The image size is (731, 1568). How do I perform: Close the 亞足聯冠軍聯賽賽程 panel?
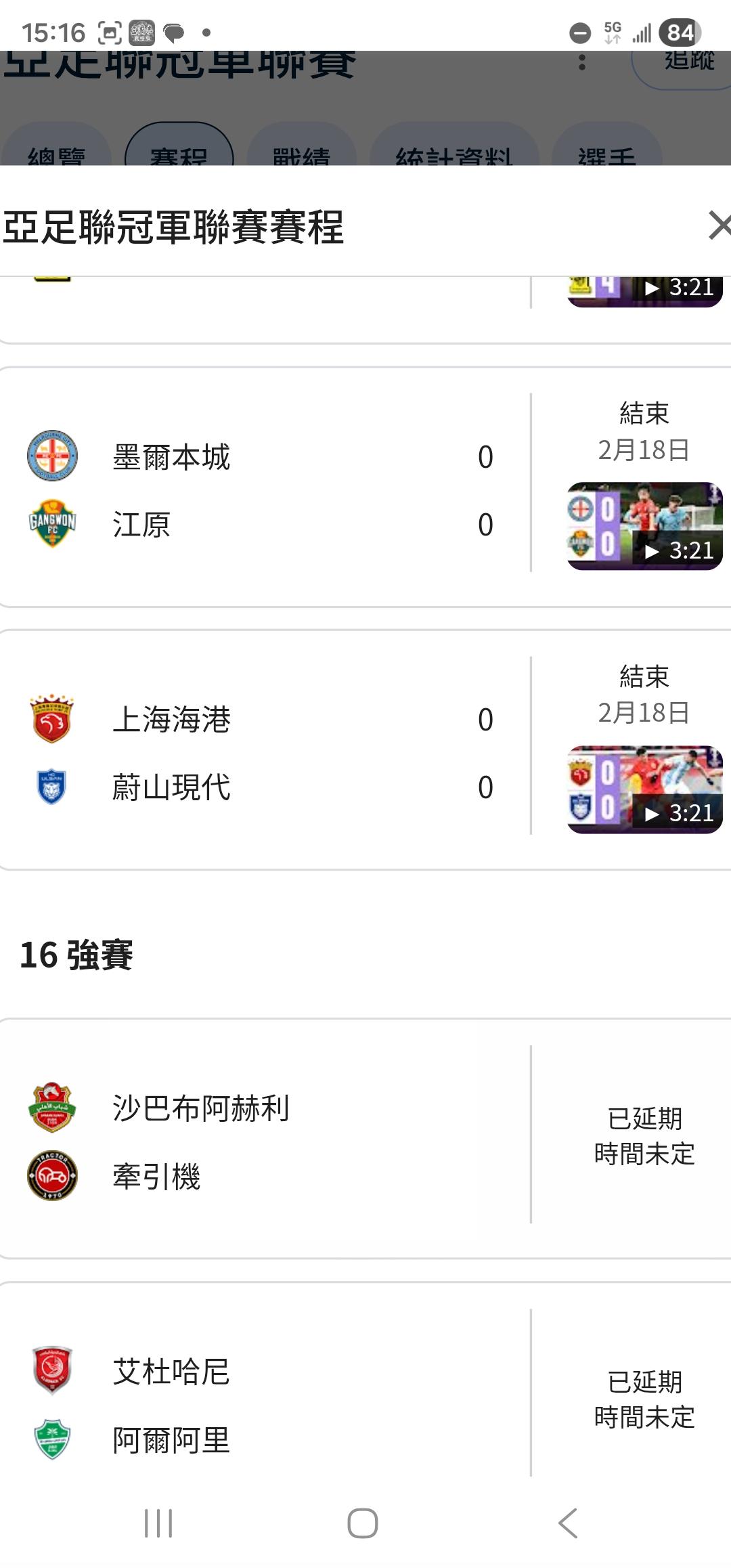click(717, 225)
